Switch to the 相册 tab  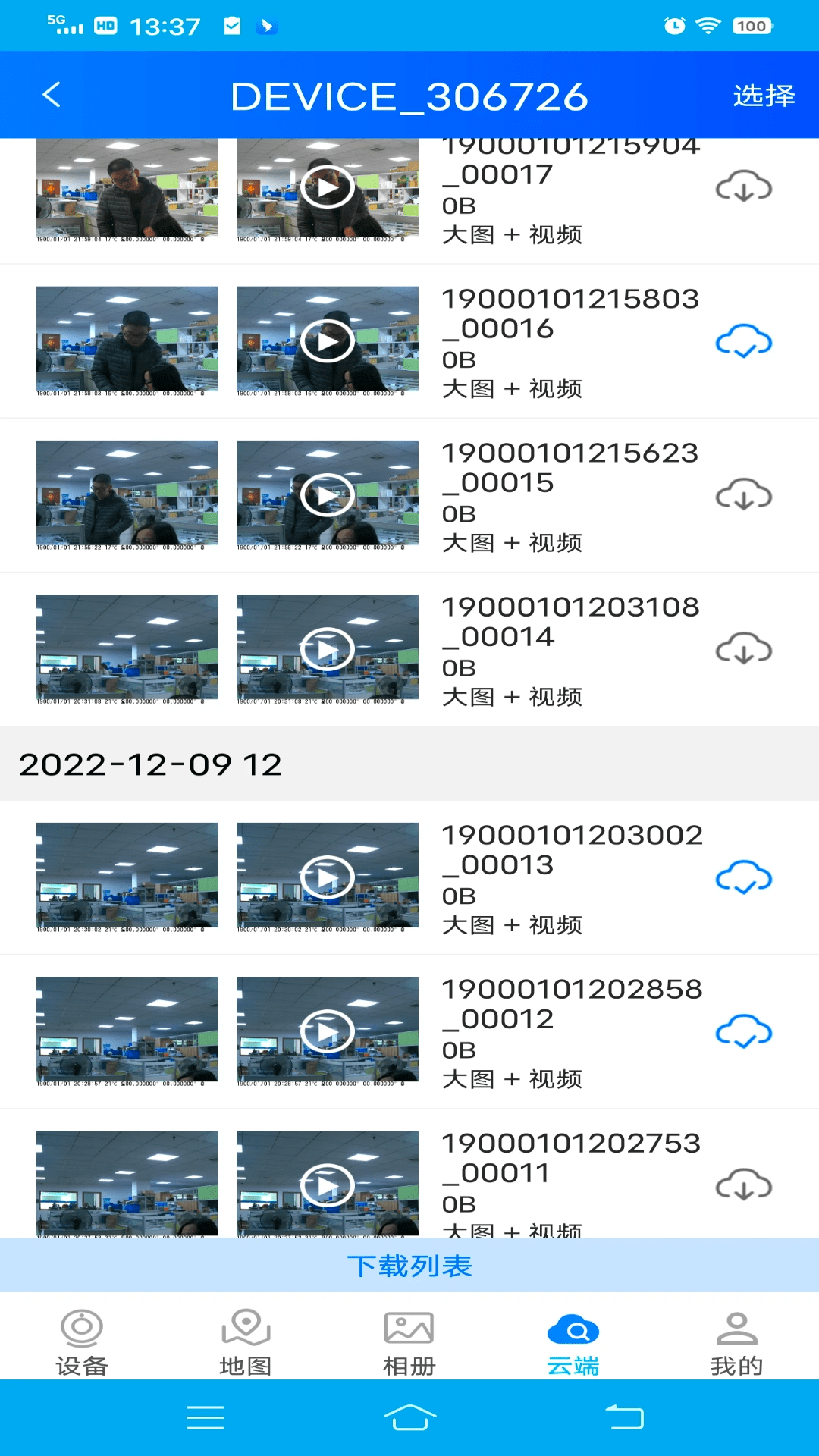pos(409,1342)
